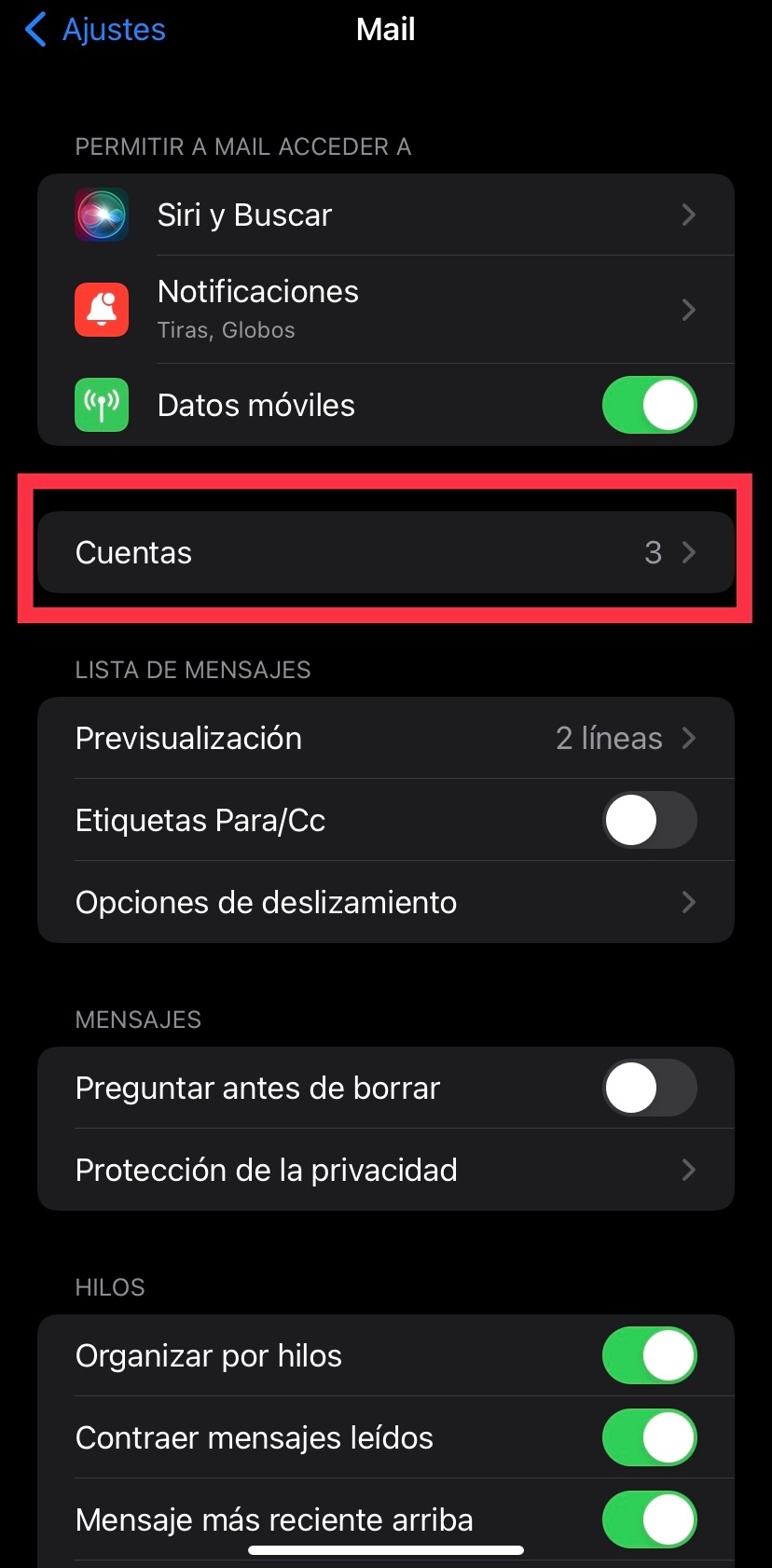Switch off Mensaje más reciente arriba

(649, 1519)
